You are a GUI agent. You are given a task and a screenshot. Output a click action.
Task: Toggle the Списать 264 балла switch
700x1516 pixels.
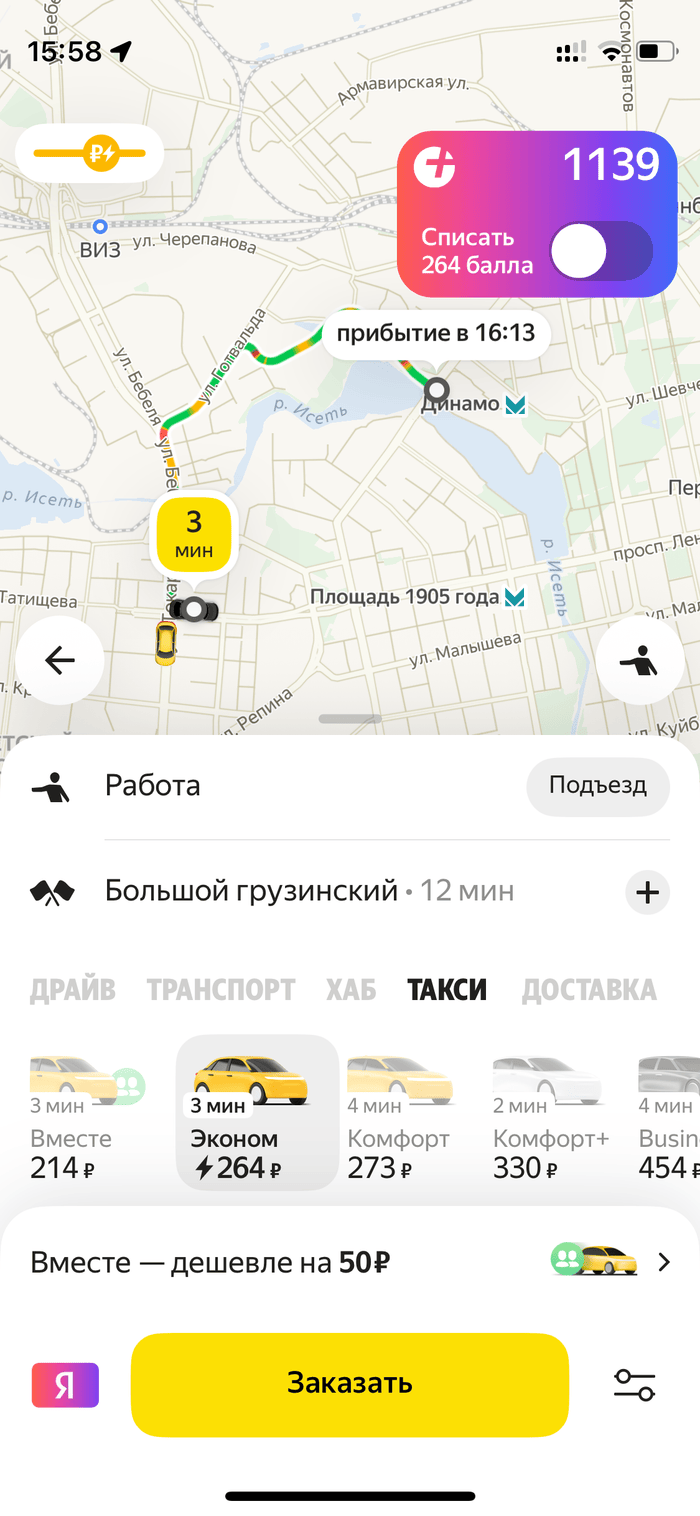tap(600, 250)
